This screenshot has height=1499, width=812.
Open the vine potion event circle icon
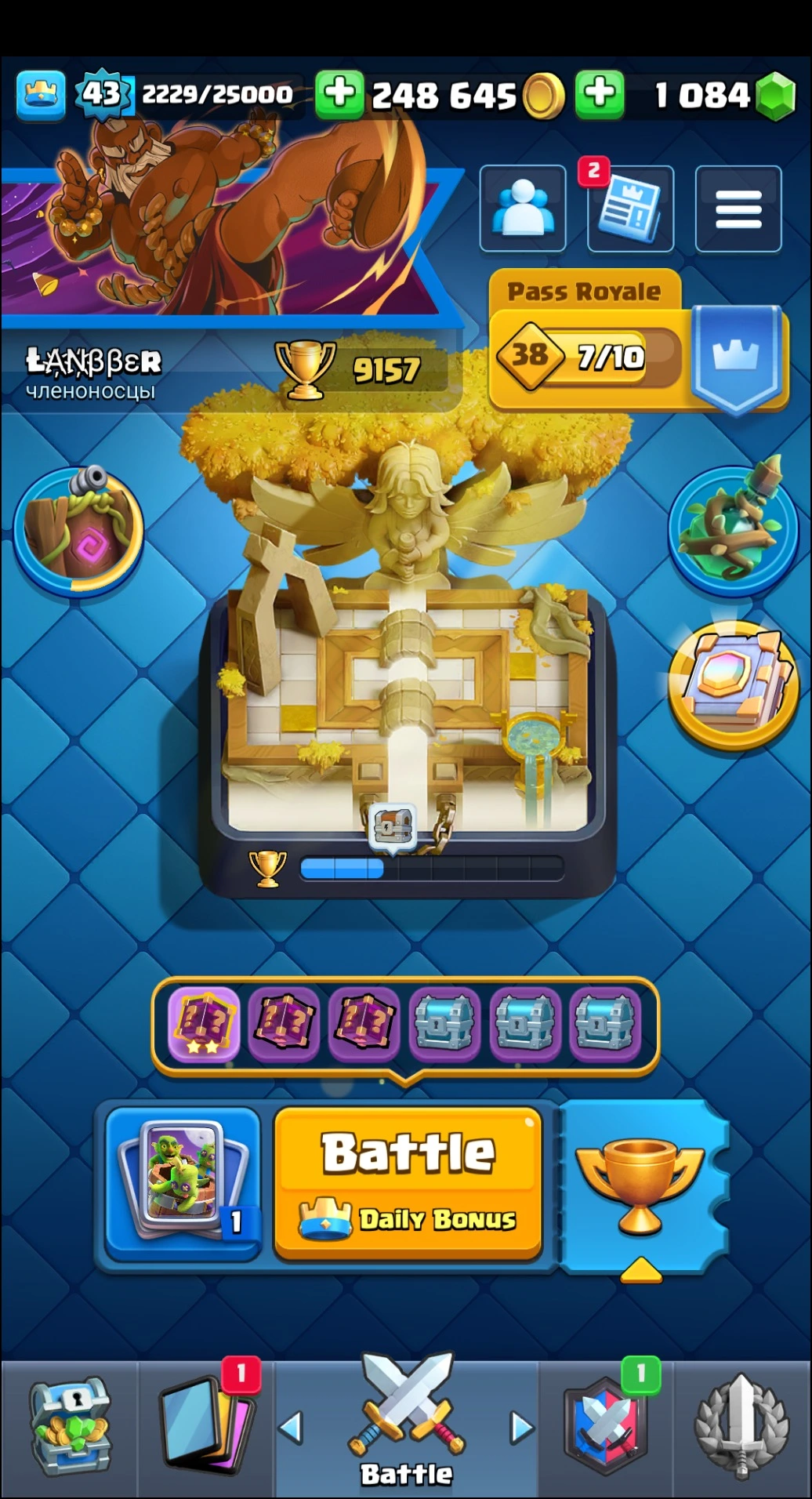[733, 529]
